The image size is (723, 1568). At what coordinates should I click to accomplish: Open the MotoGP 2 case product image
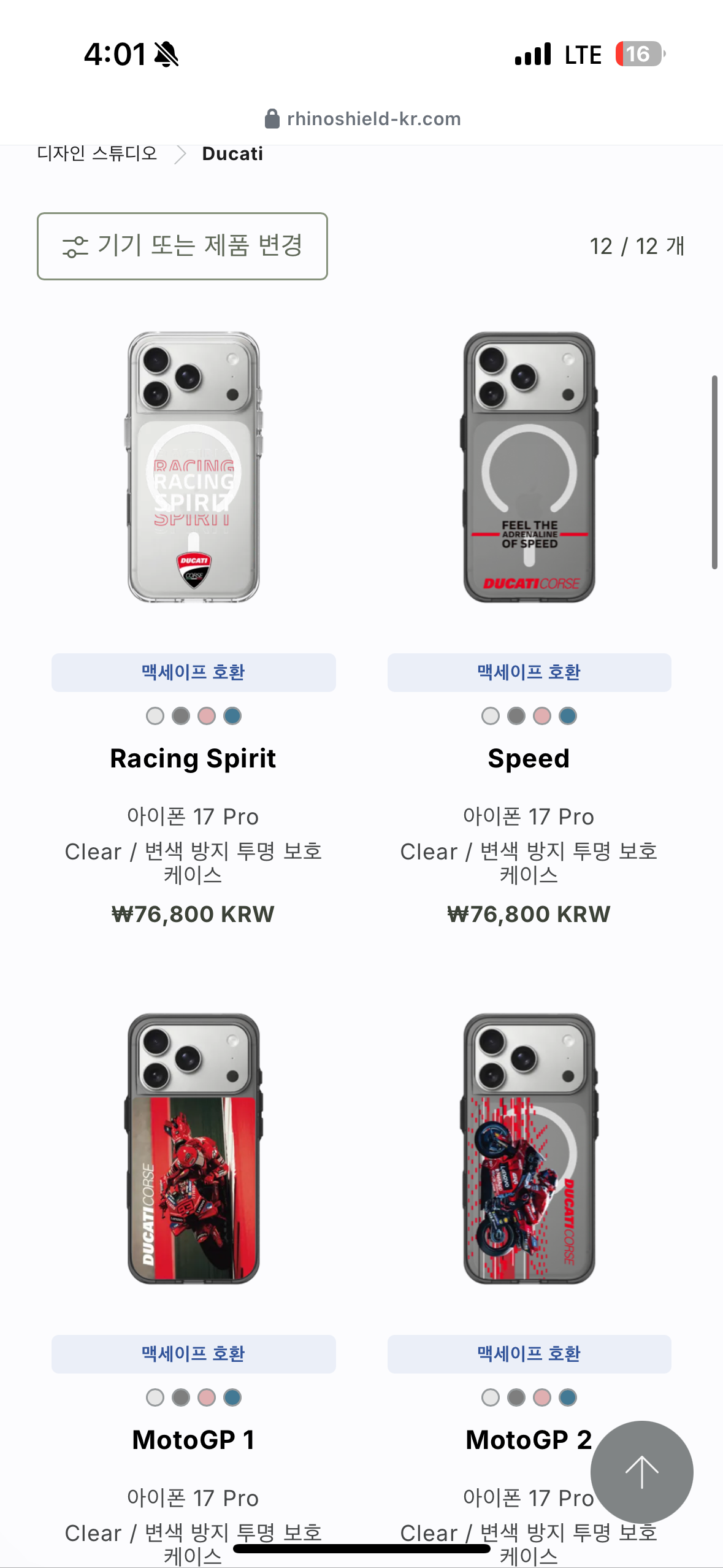tap(529, 1148)
